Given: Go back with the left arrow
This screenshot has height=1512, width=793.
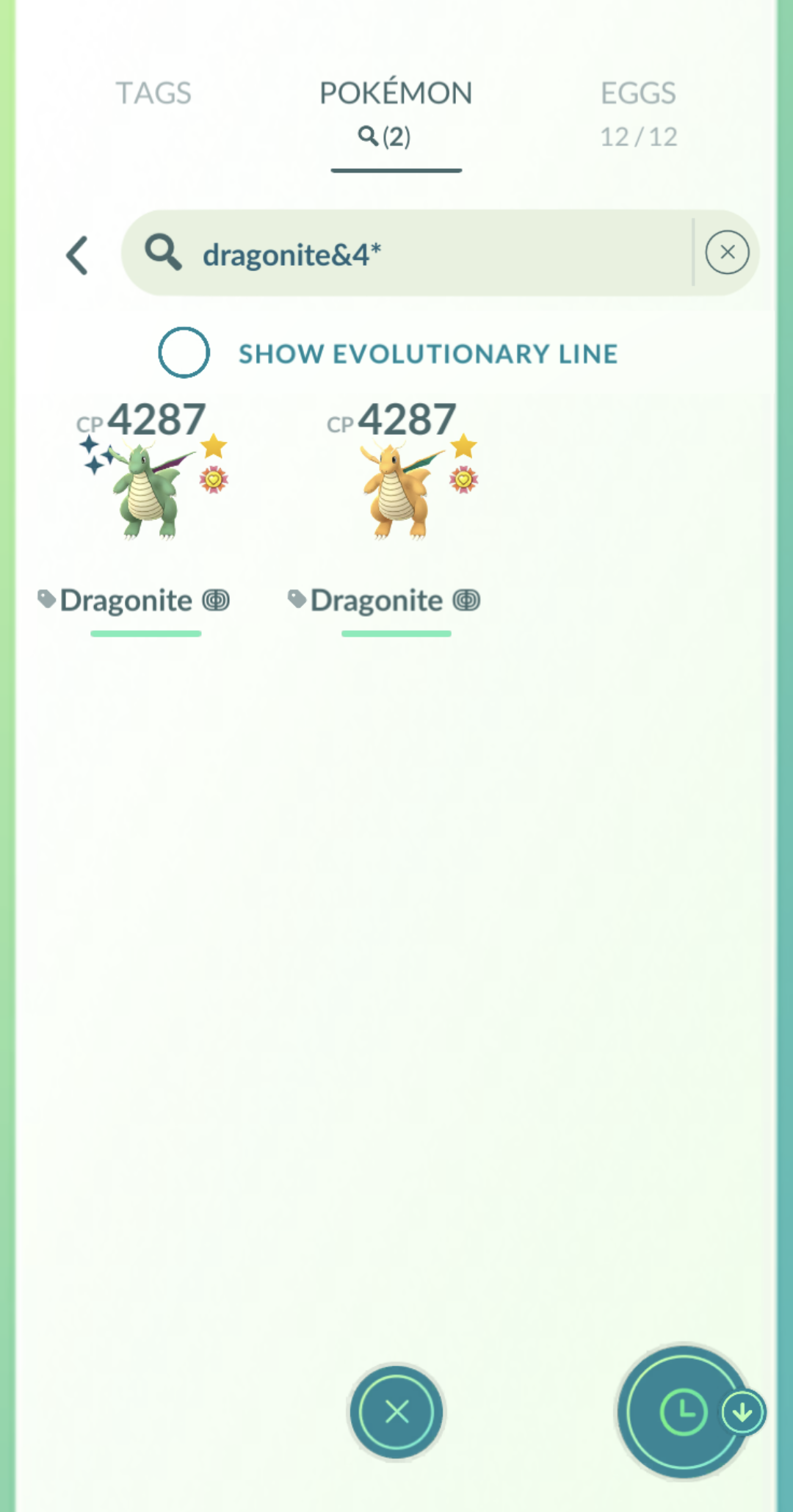Looking at the screenshot, I should coord(77,256).
